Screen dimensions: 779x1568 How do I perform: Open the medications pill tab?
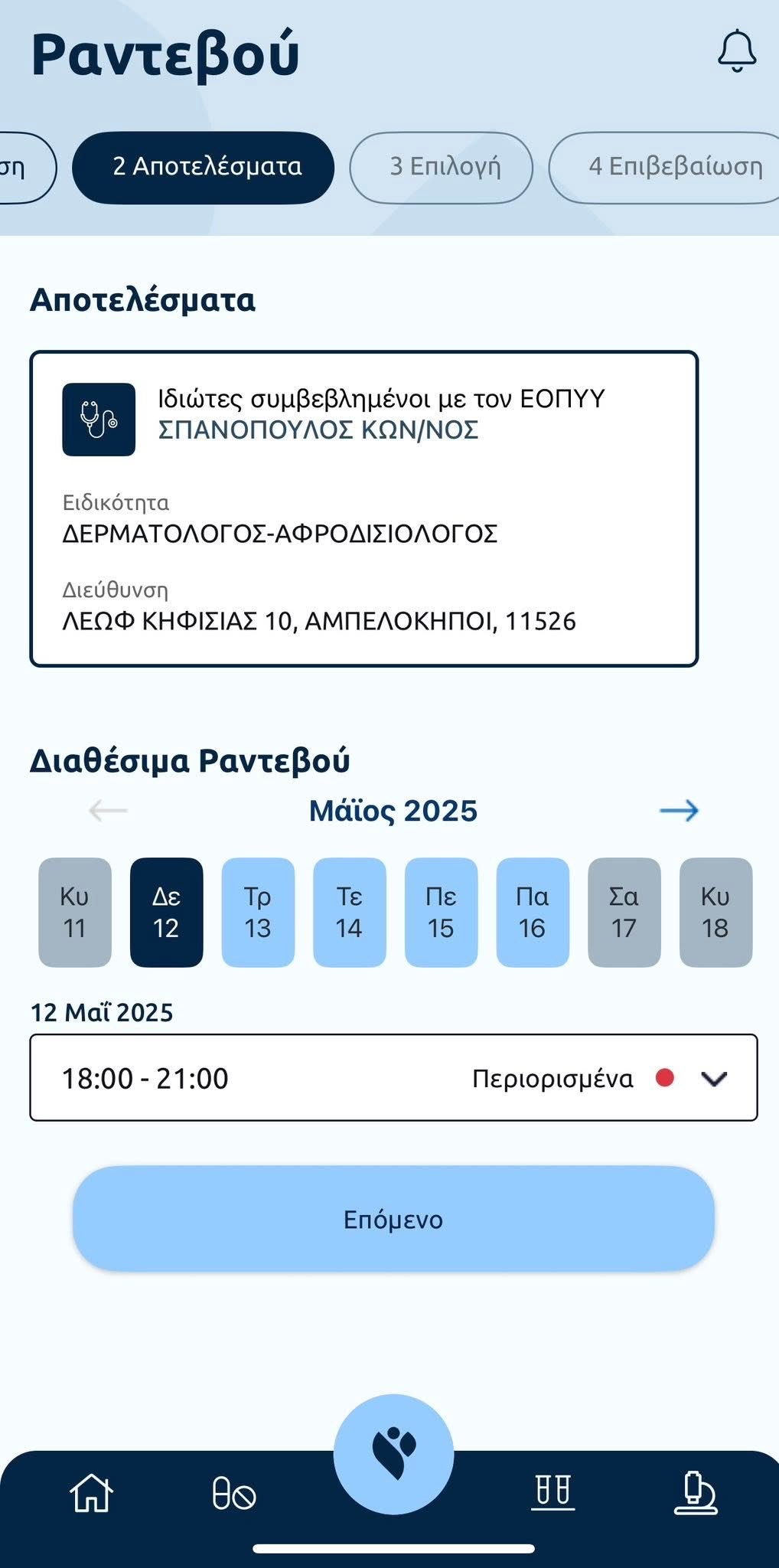tap(233, 1493)
